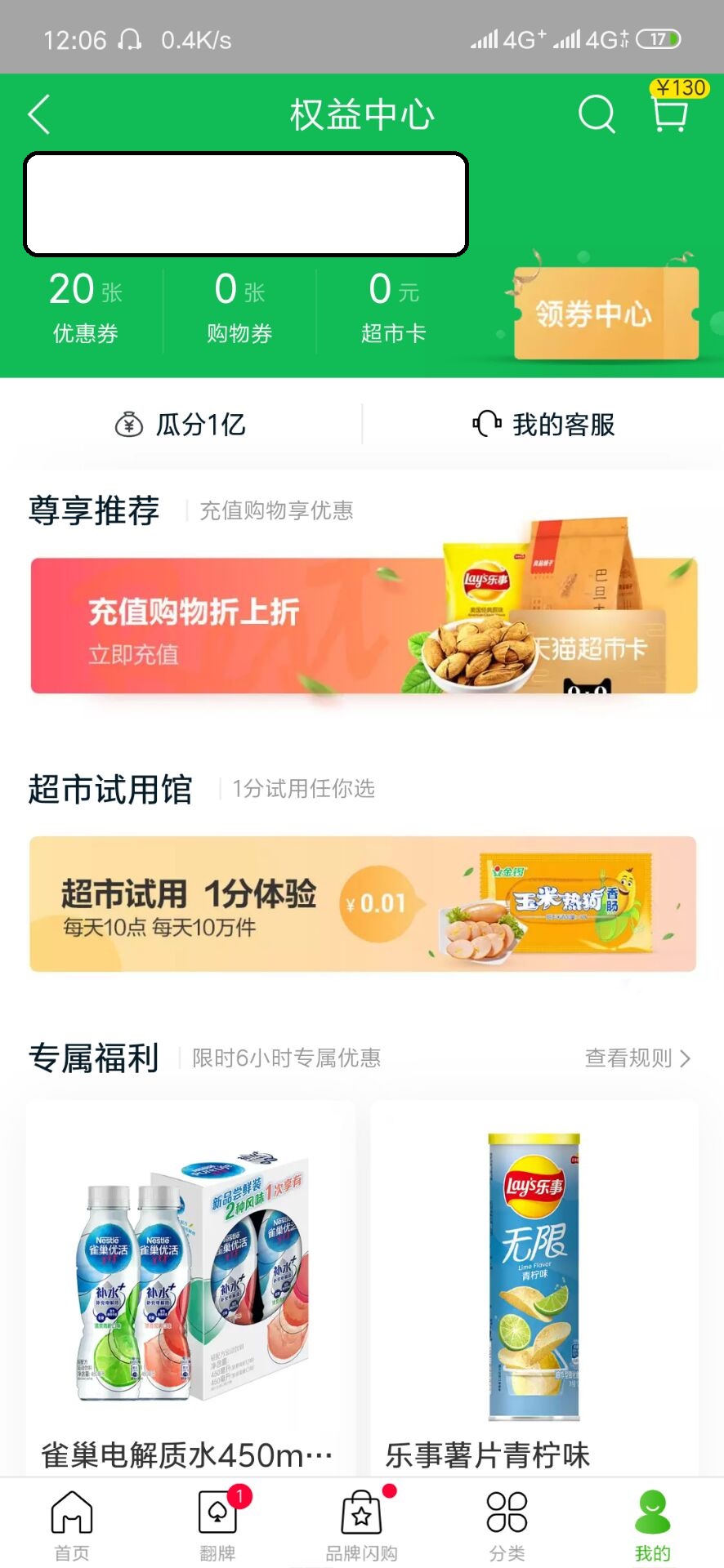
Task: Tap the 领券中心 coupon ticket
Action: click(x=601, y=313)
